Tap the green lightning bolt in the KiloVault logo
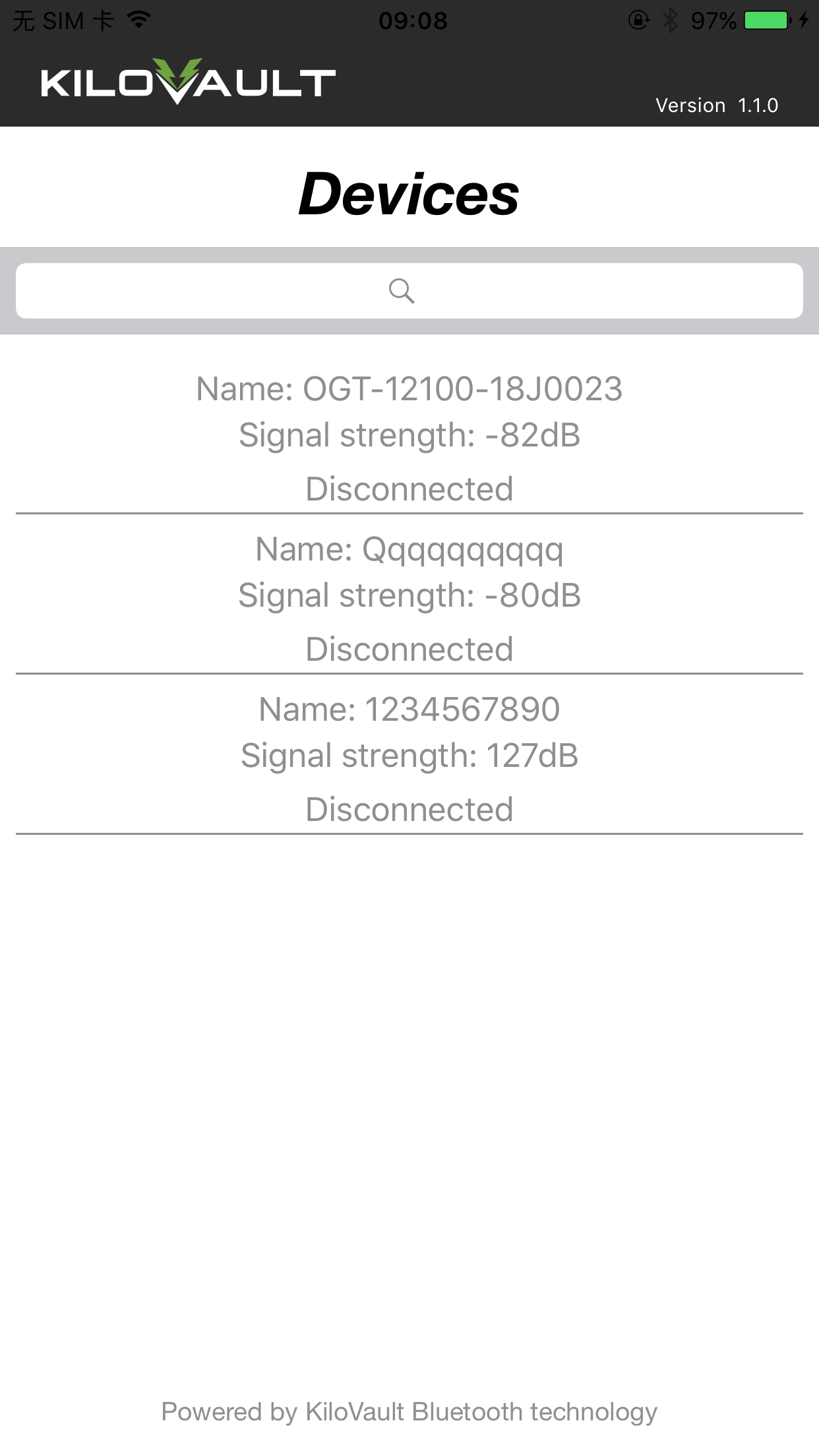This screenshot has width=819, height=1456. pyautogui.click(x=177, y=79)
